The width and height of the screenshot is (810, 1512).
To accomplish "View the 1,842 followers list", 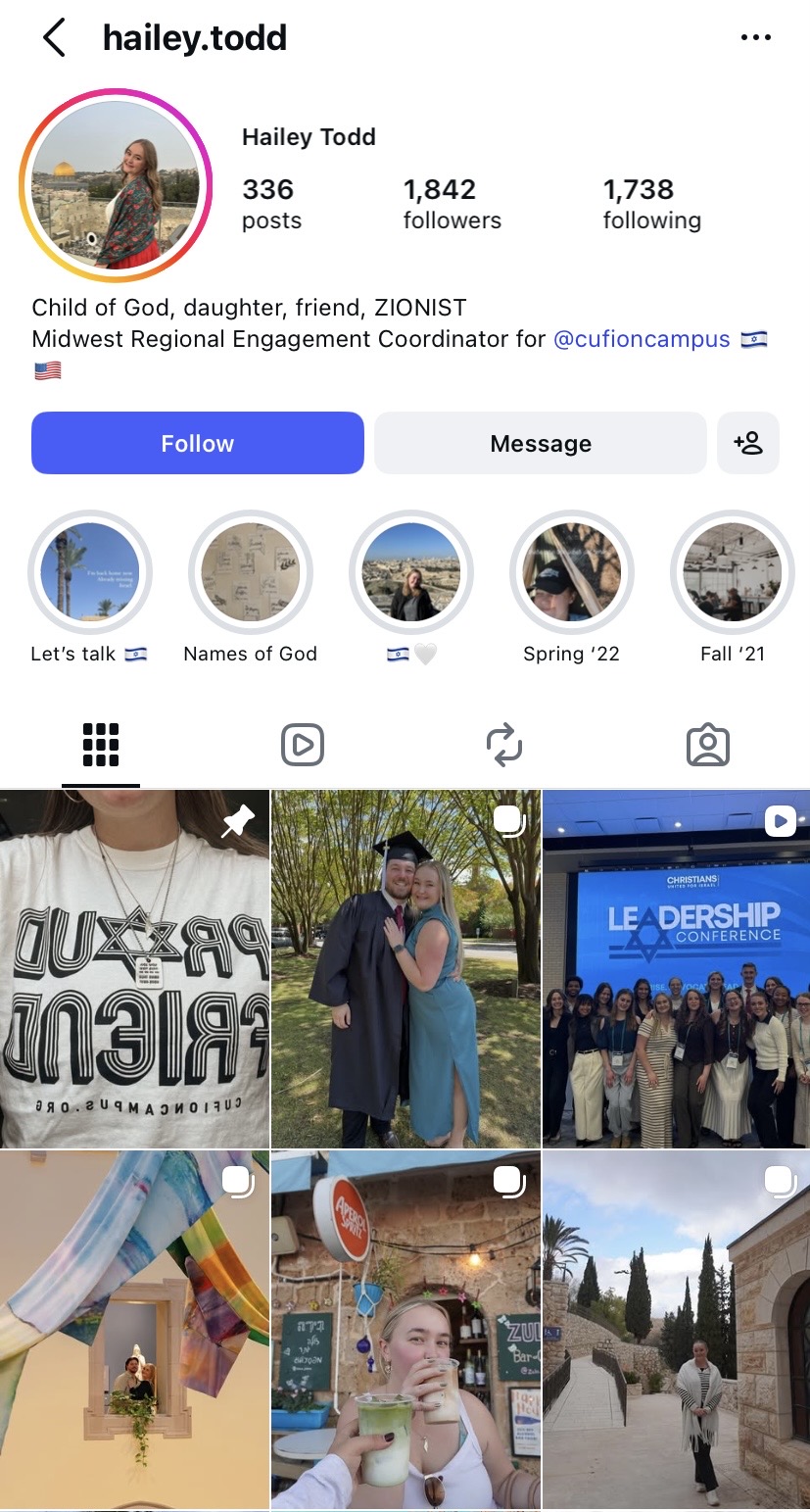I will (x=452, y=204).
